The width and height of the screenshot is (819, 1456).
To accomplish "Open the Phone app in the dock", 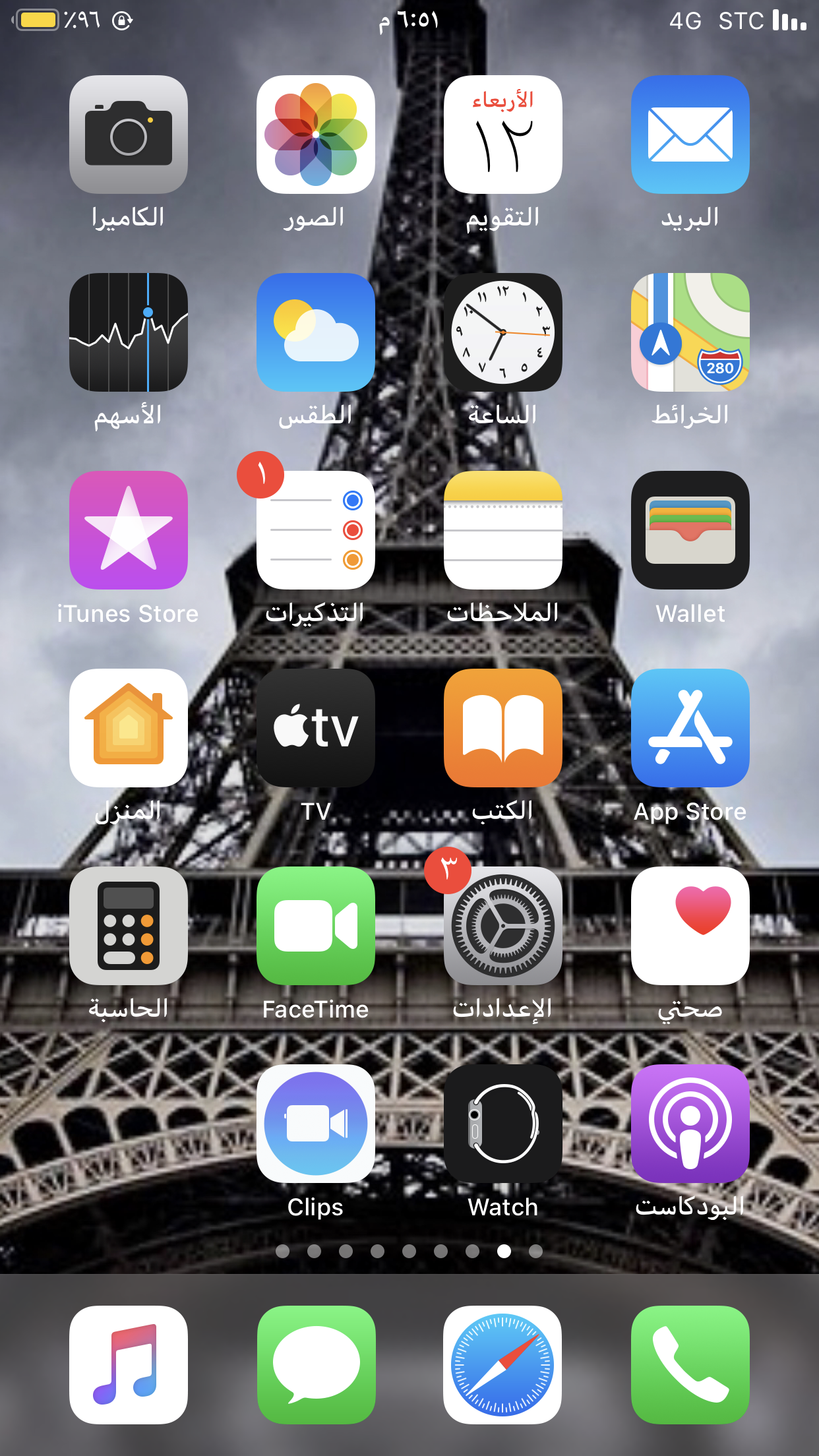I will [x=690, y=1365].
